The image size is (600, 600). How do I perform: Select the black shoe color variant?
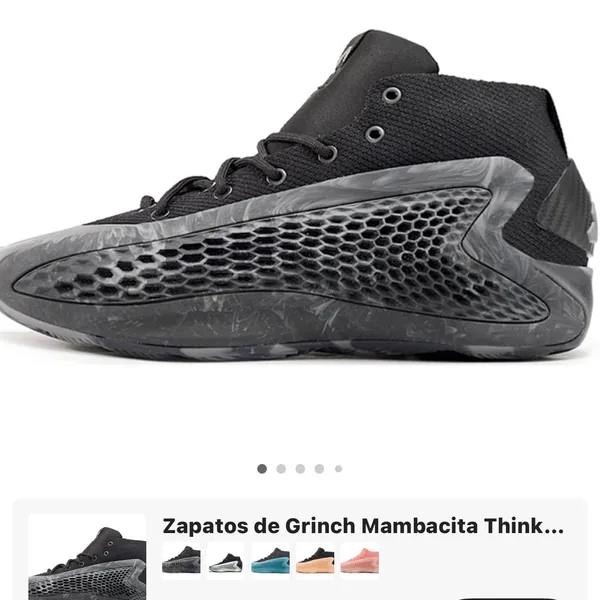point(181,560)
